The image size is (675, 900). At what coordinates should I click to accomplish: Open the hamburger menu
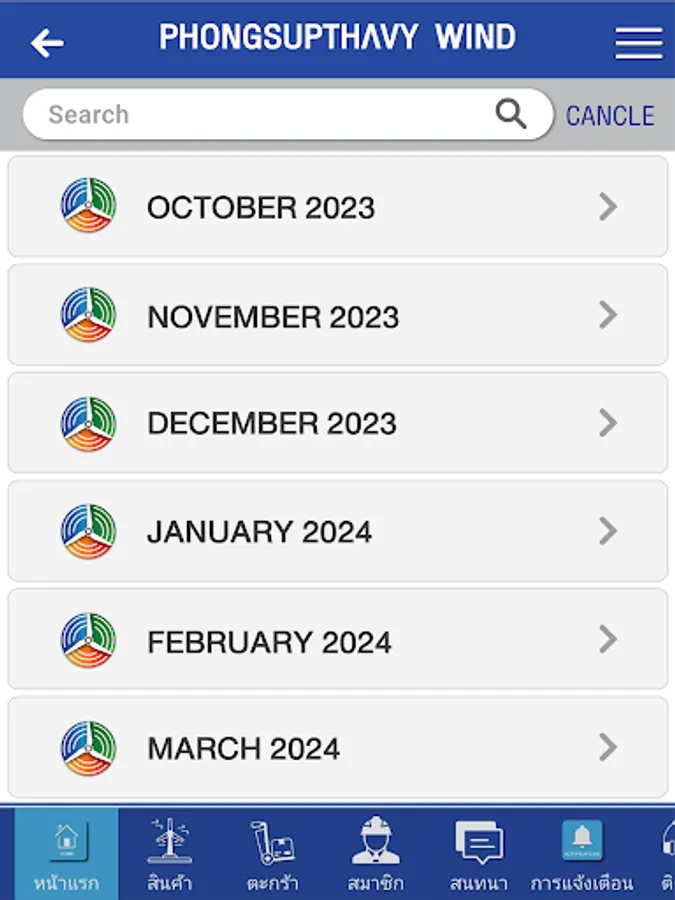click(x=638, y=42)
